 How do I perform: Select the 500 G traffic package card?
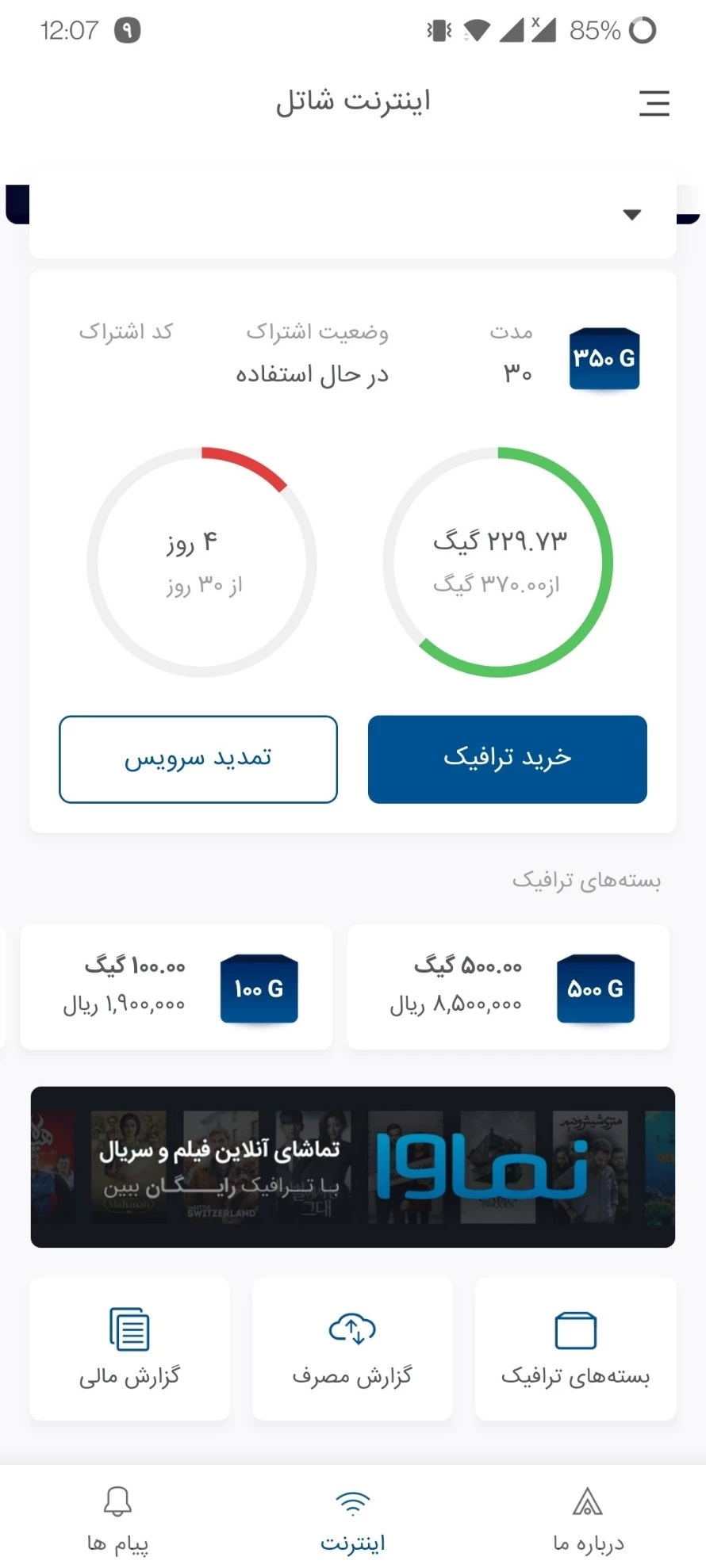pyautogui.click(x=508, y=987)
